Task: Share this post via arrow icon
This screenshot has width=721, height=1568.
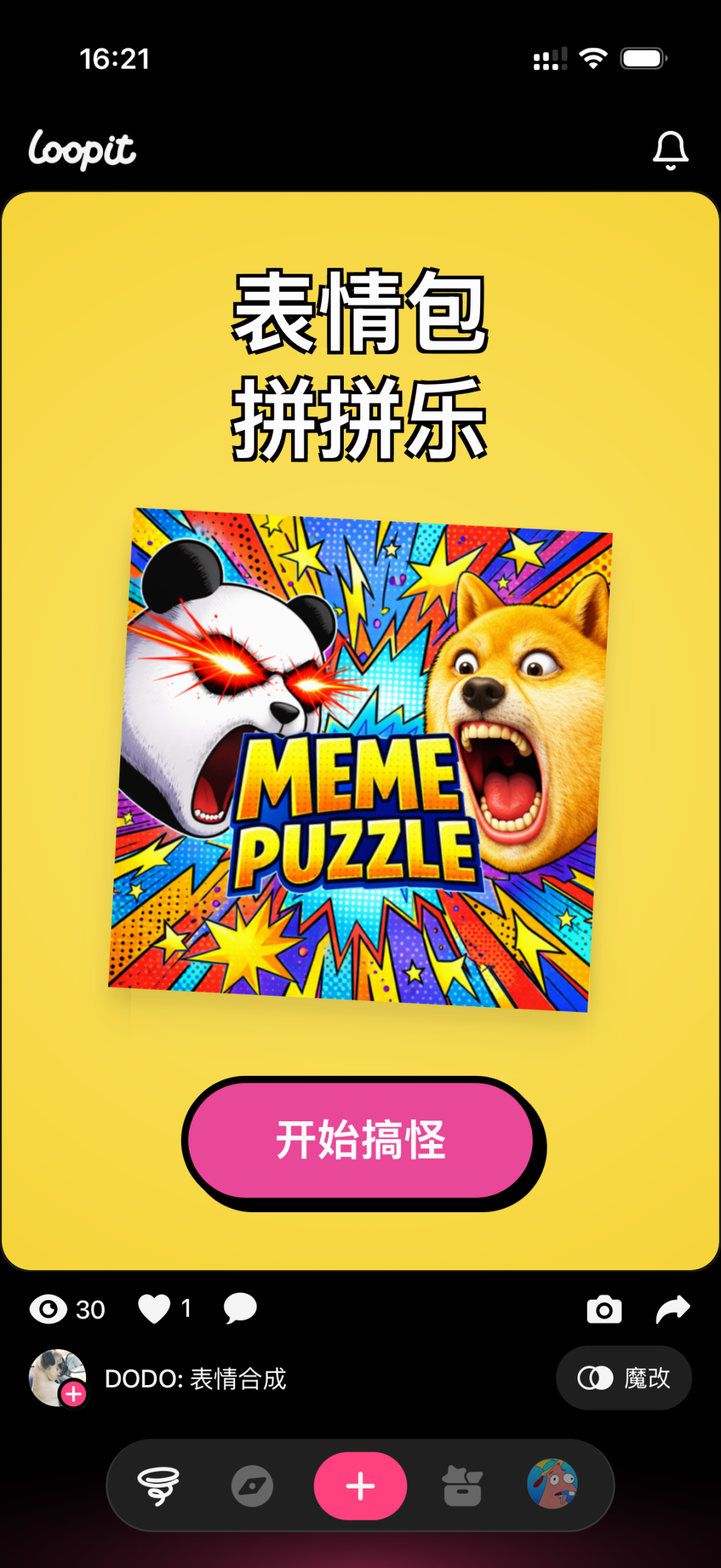Action: click(x=672, y=1309)
